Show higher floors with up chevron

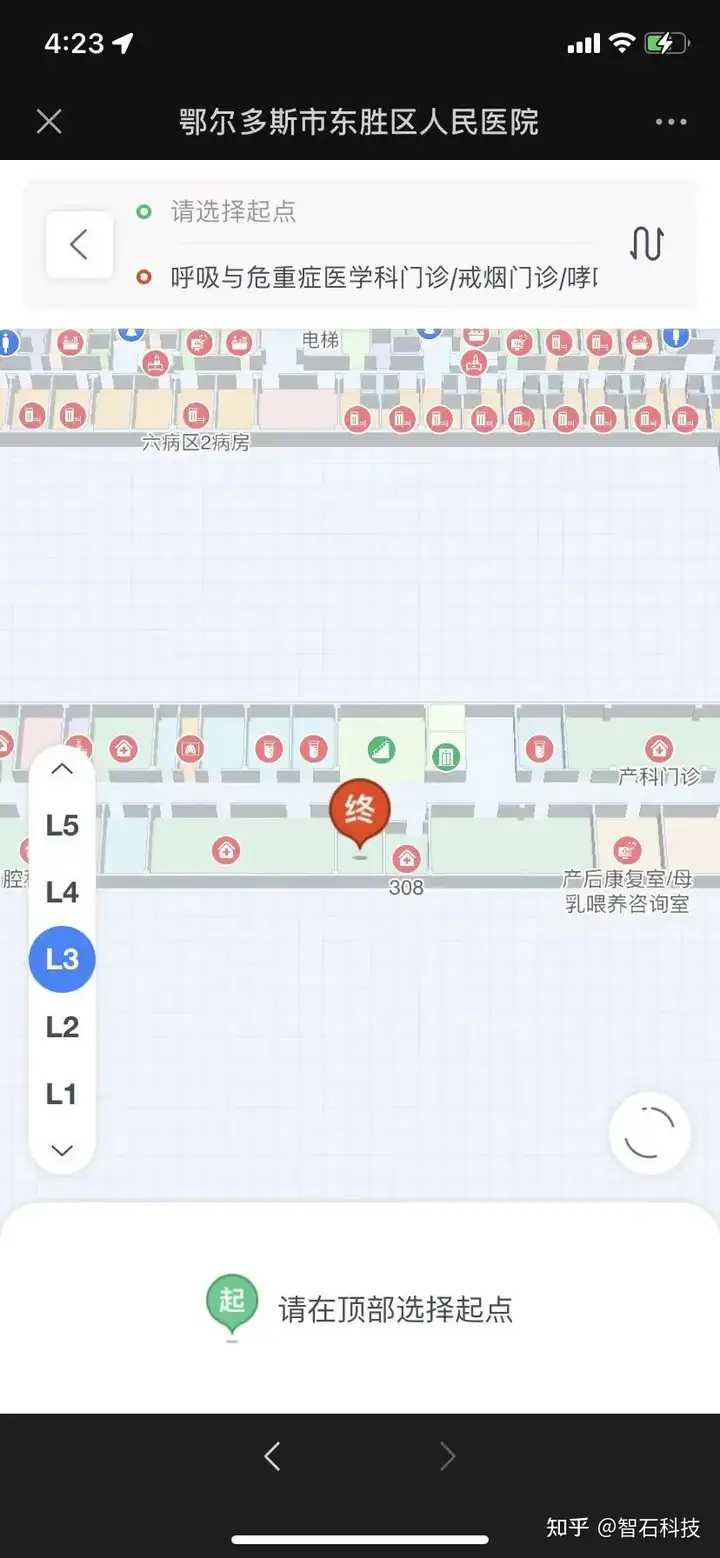click(62, 769)
